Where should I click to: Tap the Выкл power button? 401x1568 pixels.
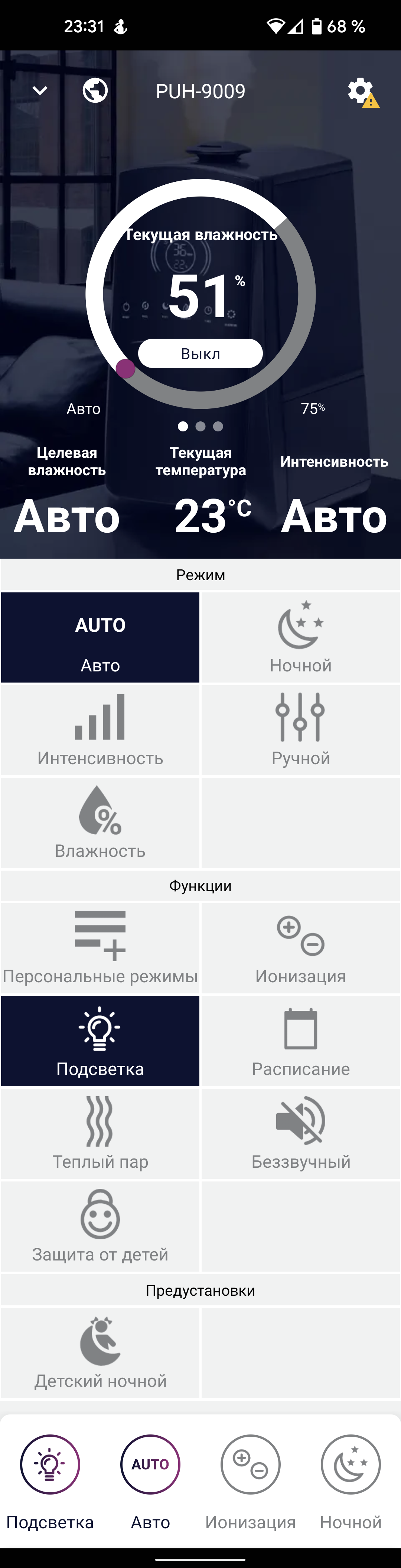click(200, 353)
